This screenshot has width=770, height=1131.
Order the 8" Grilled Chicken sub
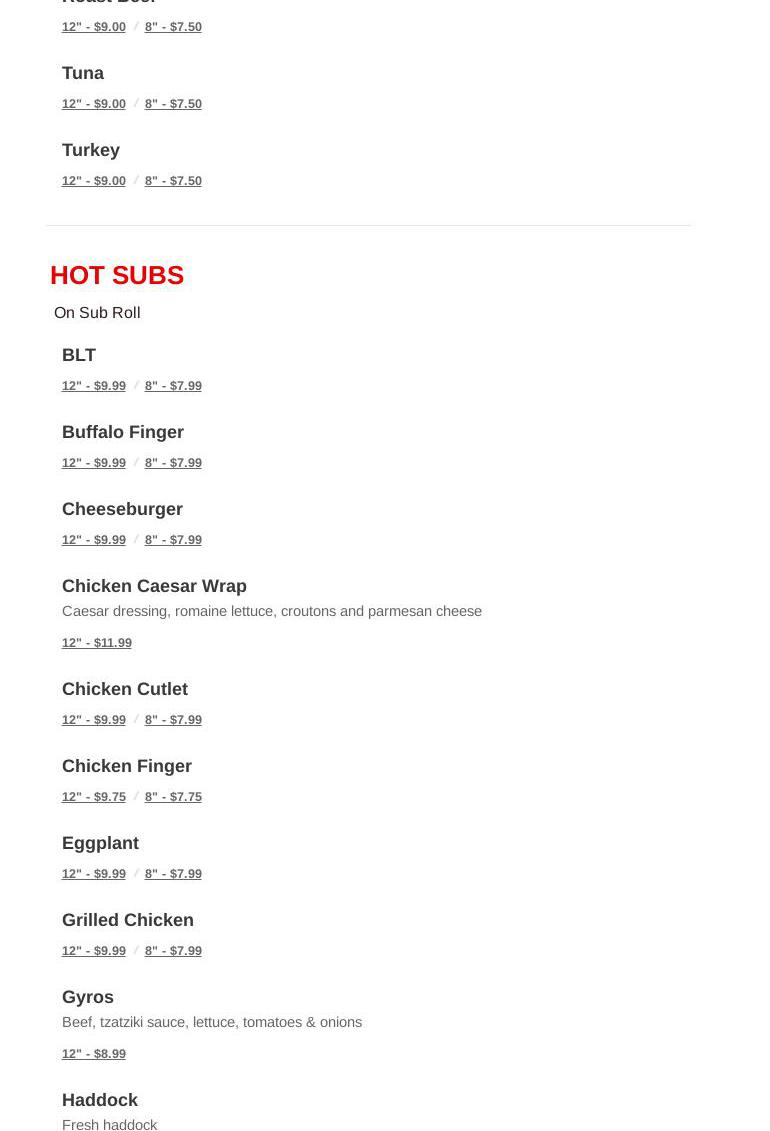coord(173,951)
